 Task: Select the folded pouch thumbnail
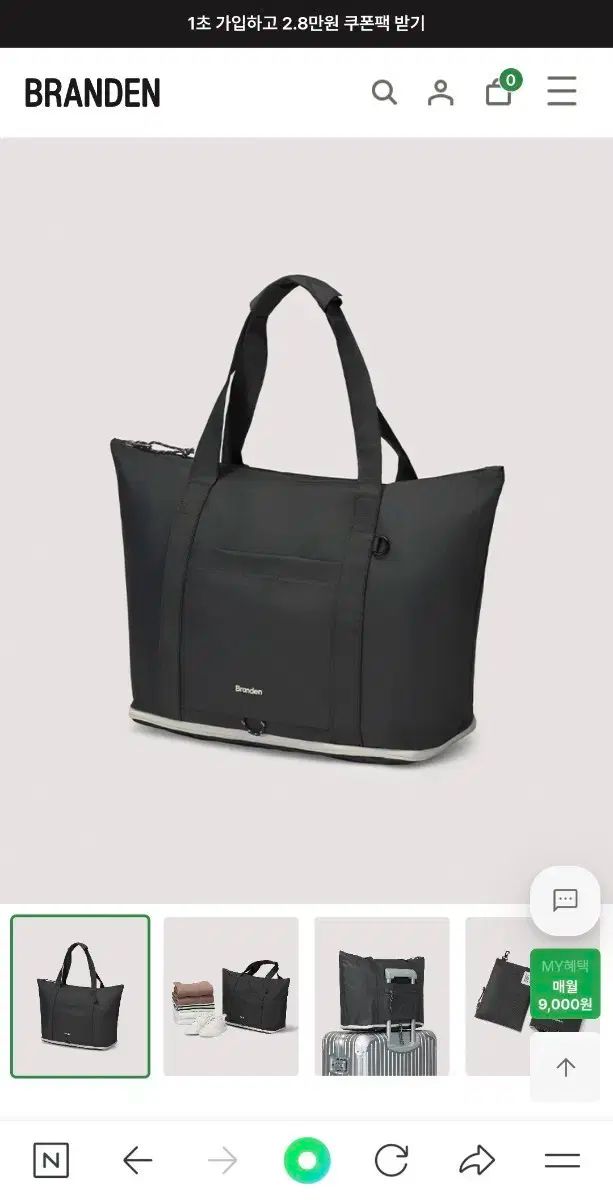click(495, 996)
